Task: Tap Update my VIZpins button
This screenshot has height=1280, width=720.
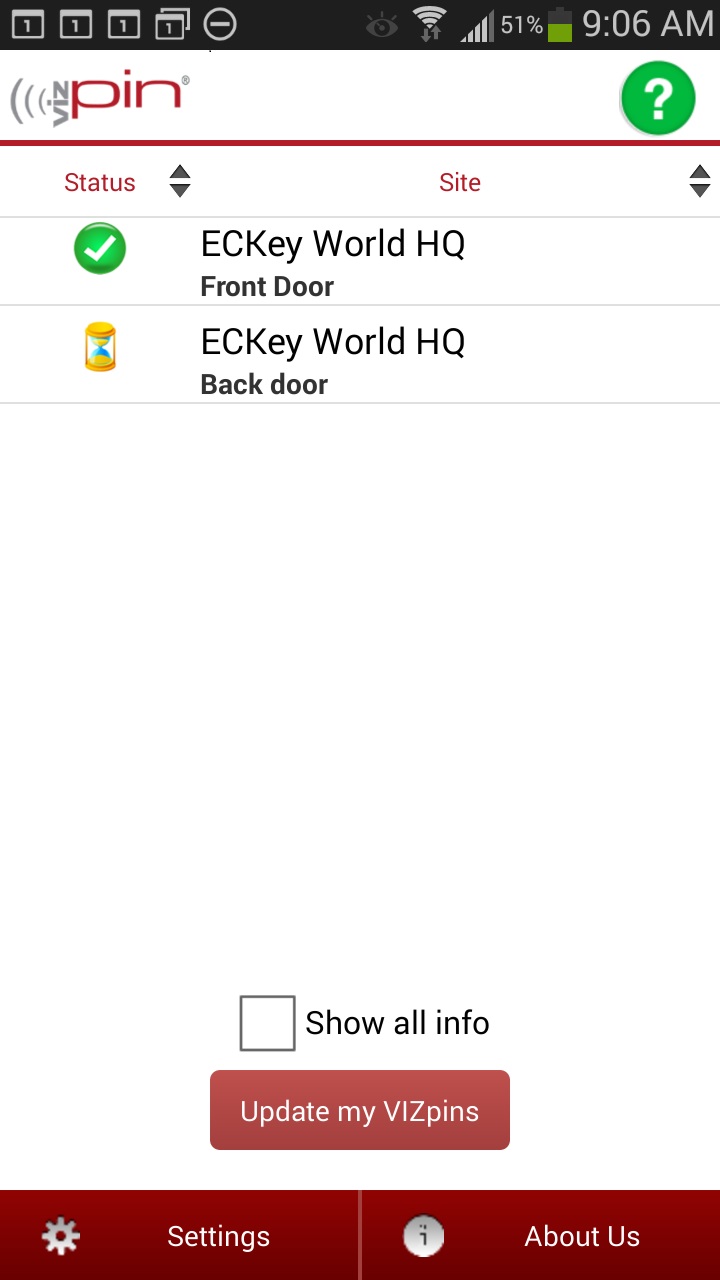Action: (360, 1110)
